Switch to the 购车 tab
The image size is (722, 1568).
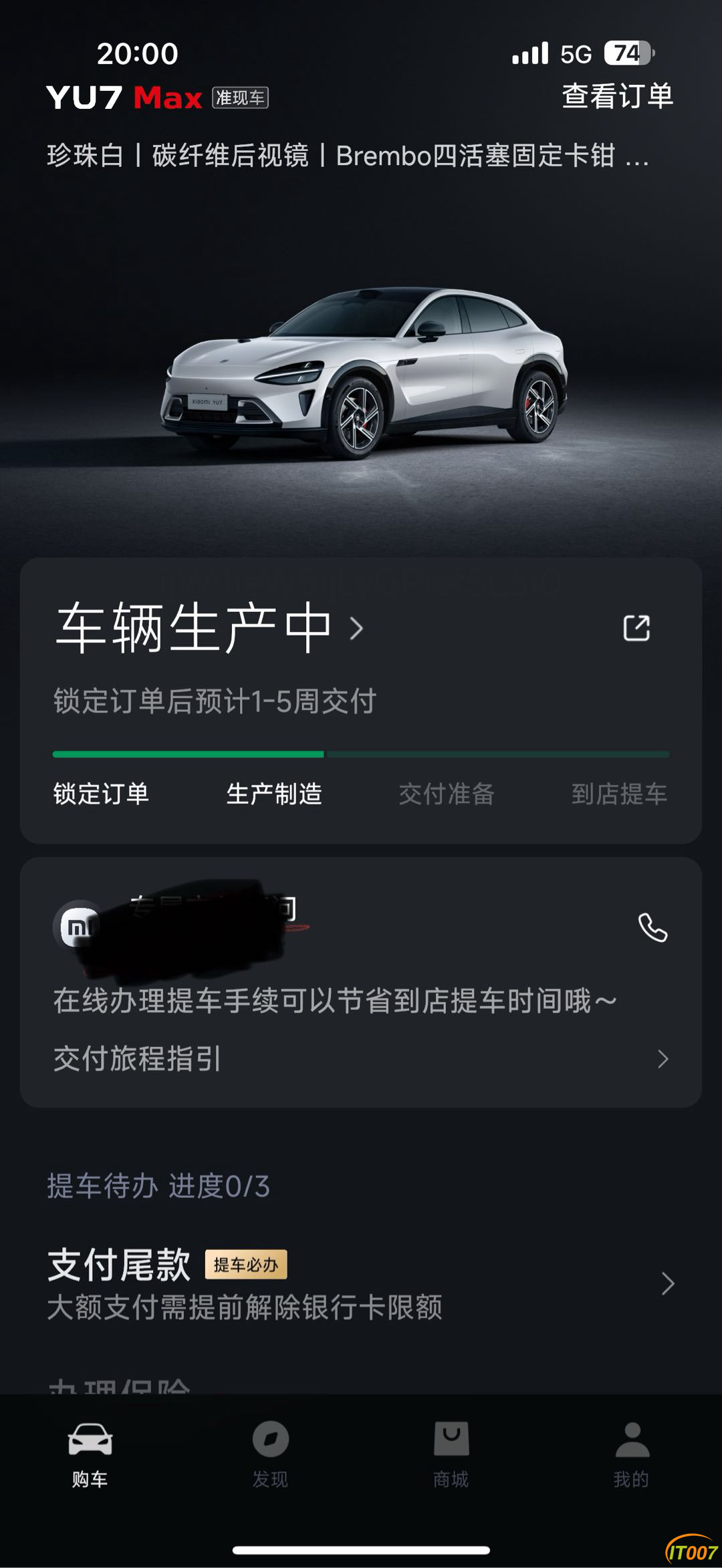tap(90, 1455)
